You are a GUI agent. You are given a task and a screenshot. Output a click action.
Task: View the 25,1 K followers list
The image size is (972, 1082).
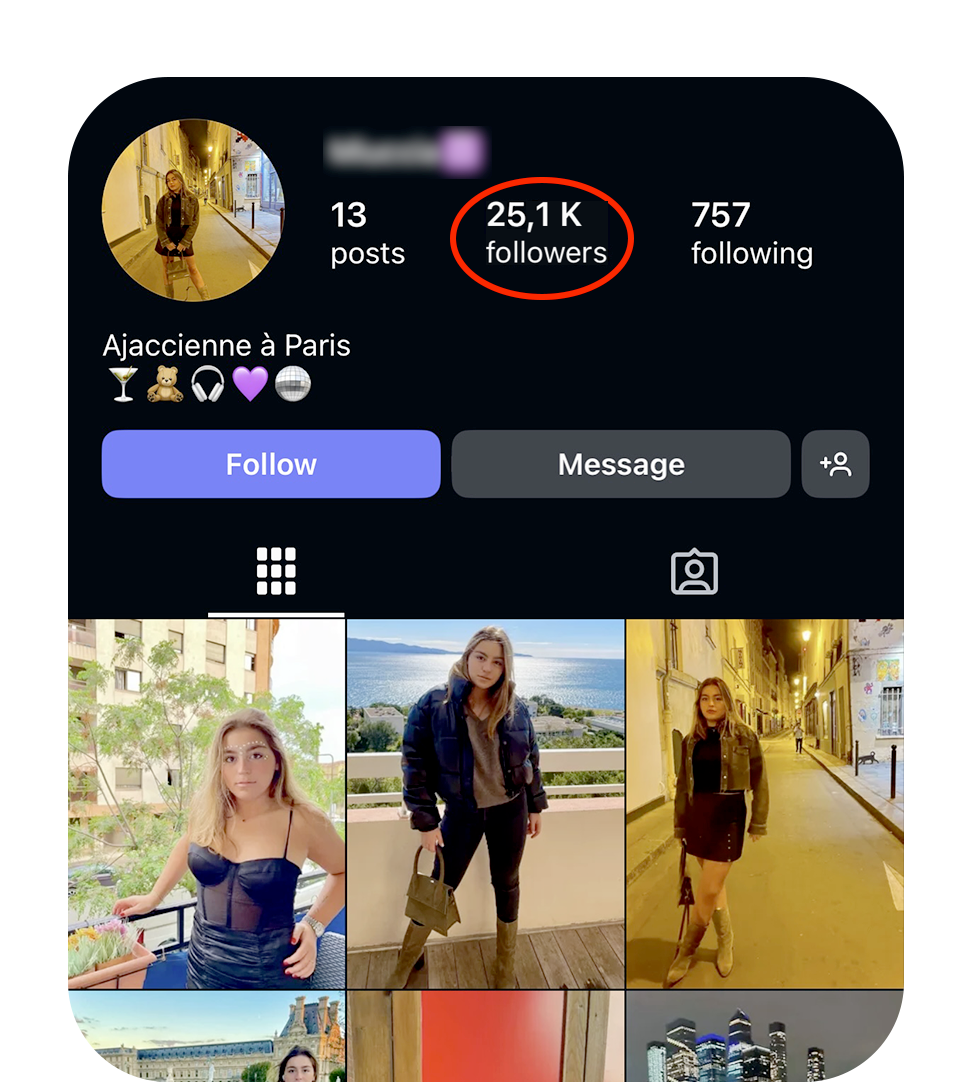(545, 234)
